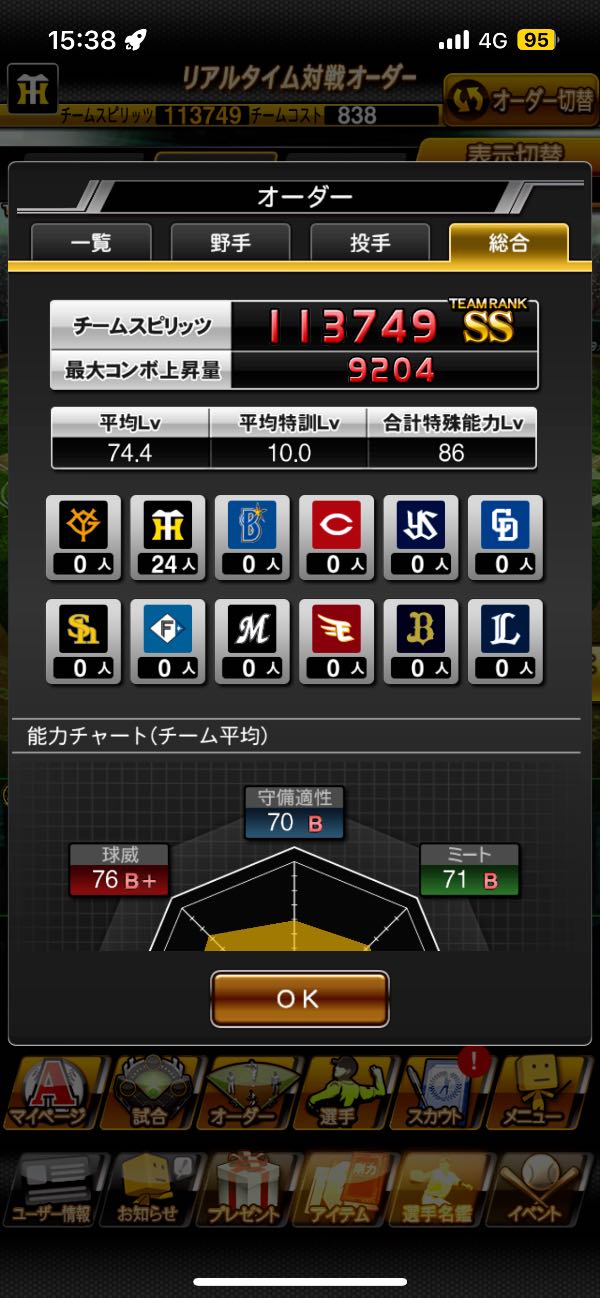Open オーダー from the bottom bar
Viewport: 600px width, 1298px height.
244,1092
